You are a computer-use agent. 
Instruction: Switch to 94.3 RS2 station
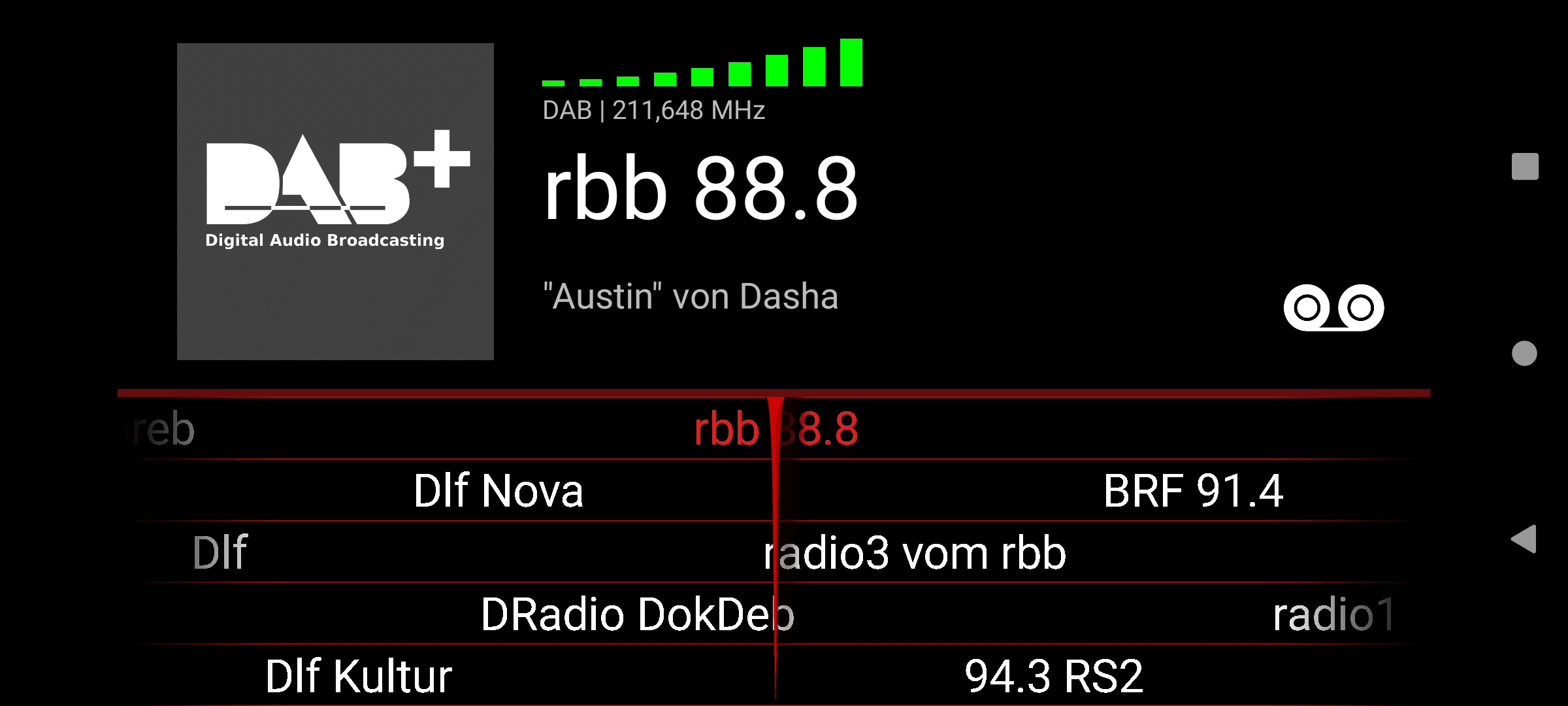pos(1054,676)
